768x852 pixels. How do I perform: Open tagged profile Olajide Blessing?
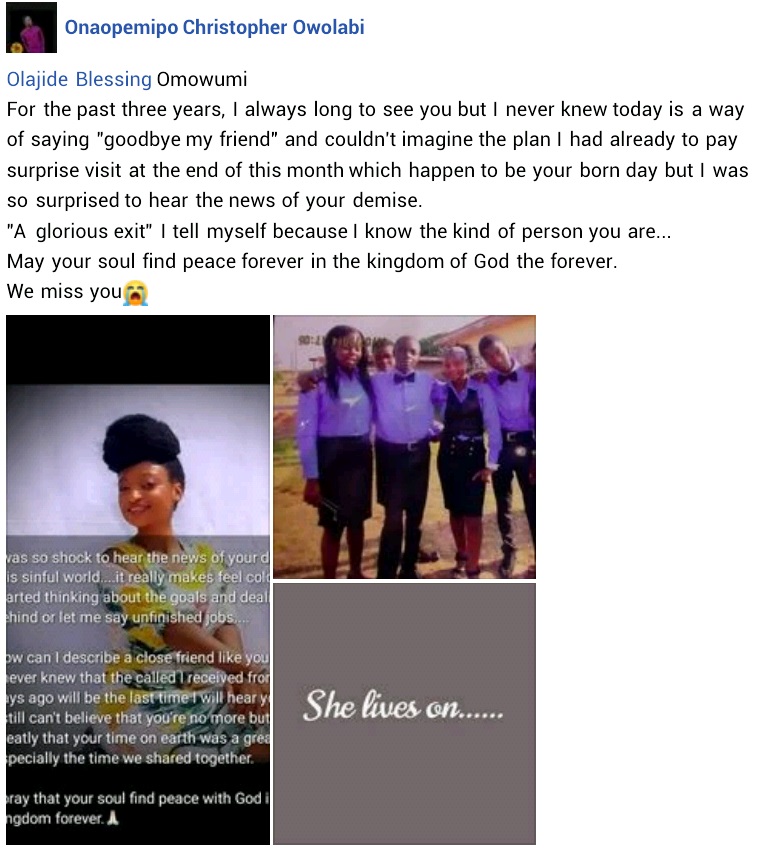tap(79, 79)
